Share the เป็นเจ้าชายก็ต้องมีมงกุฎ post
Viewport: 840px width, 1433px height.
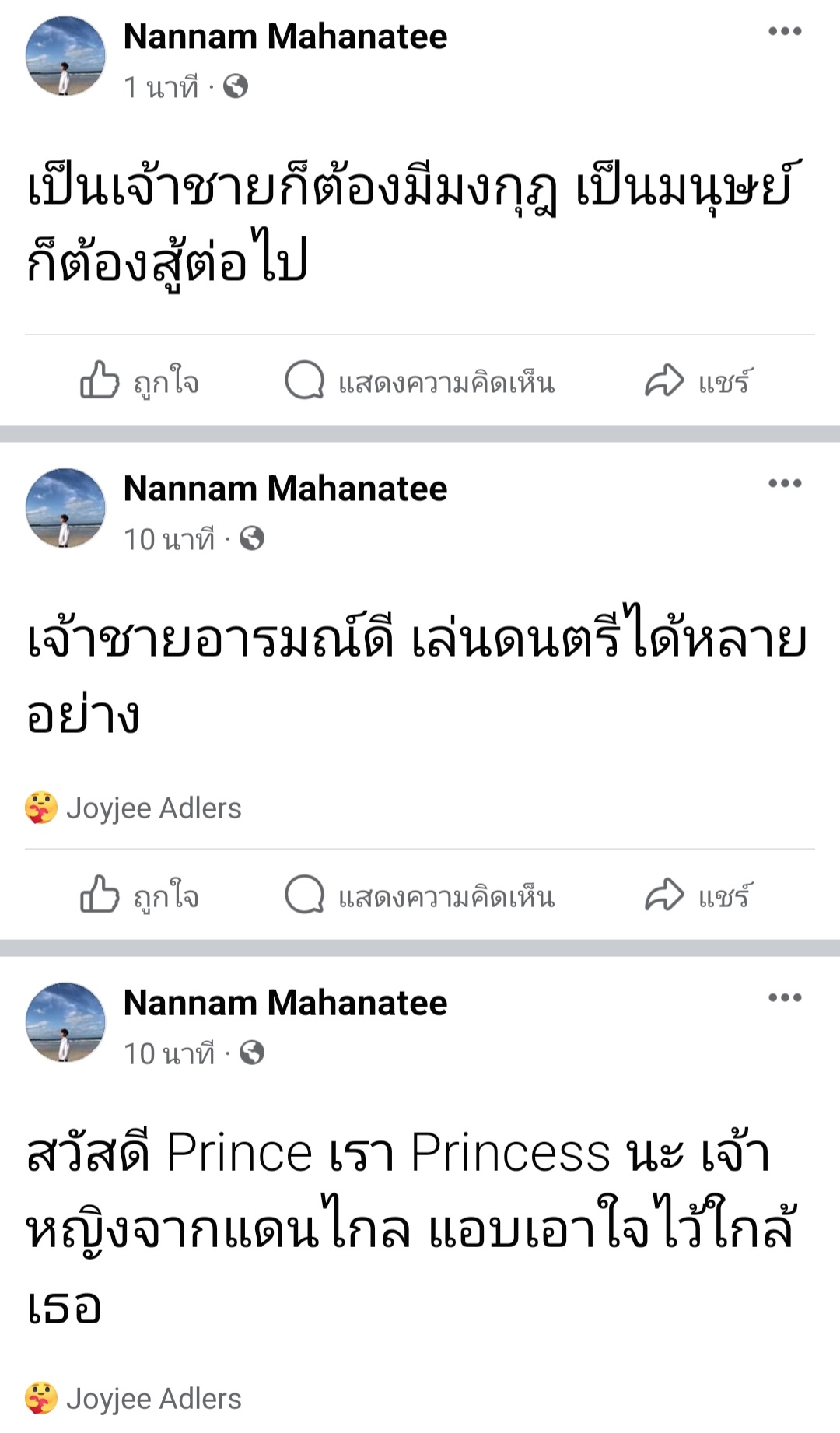(x=698, y=381)
